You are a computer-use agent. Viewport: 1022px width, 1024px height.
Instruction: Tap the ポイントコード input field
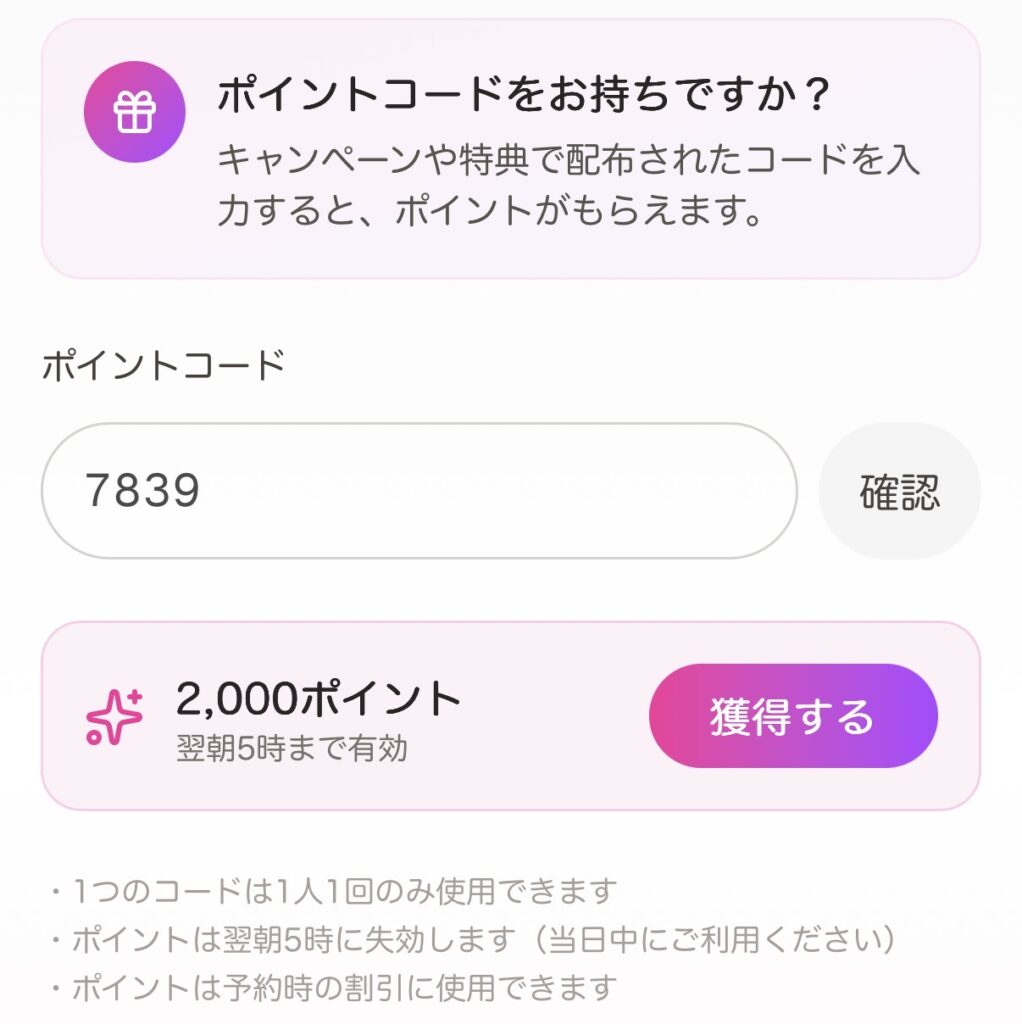point(418,491)
